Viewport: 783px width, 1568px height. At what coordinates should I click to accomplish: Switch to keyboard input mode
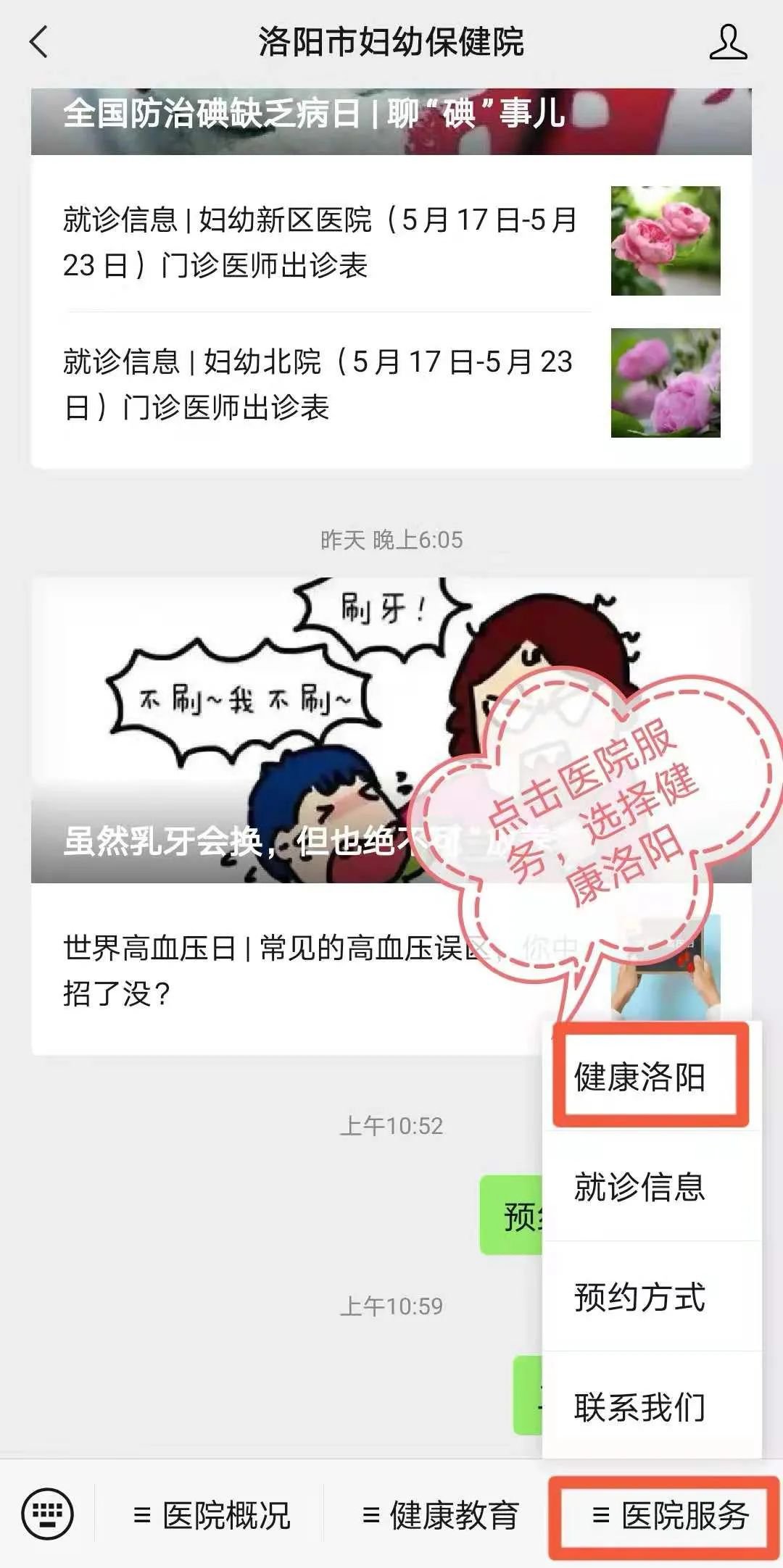click(47, 1514)
